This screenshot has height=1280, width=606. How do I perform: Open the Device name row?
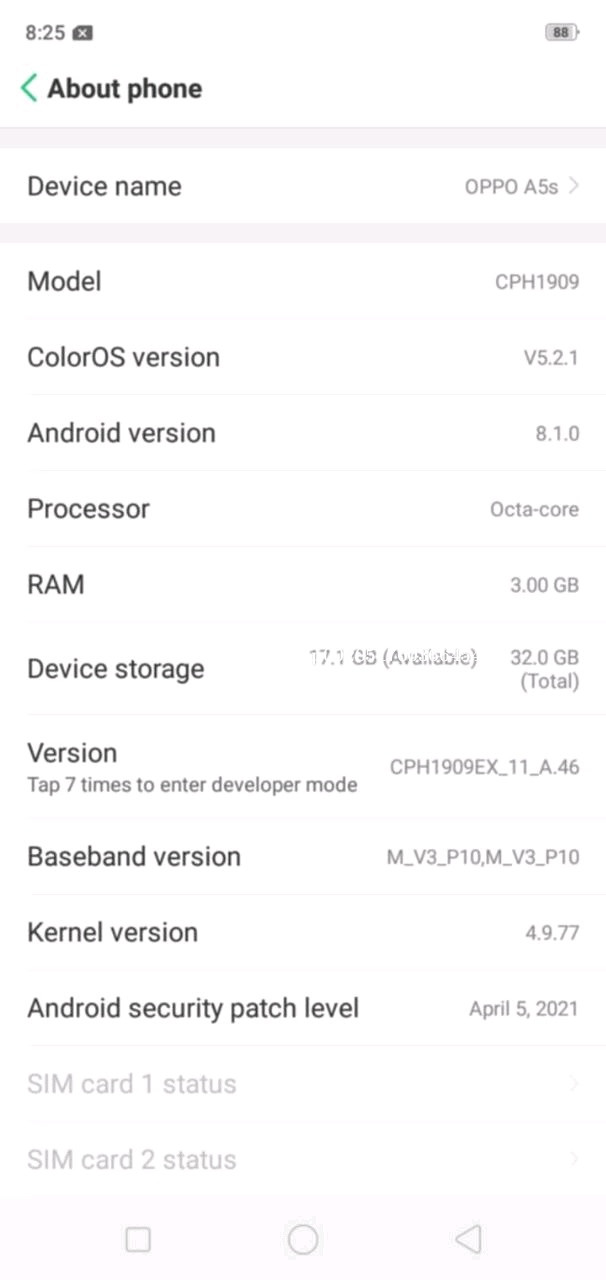coord(303,186)
